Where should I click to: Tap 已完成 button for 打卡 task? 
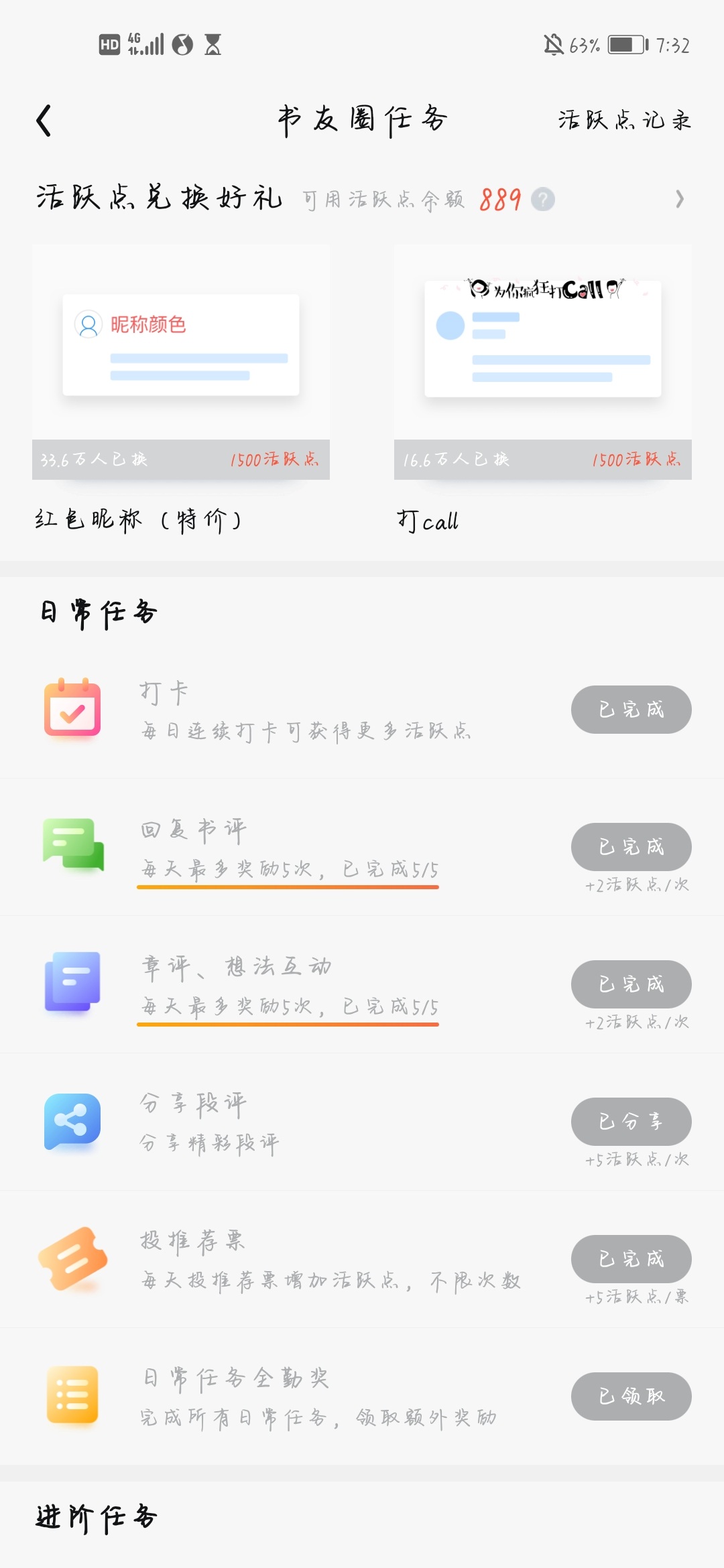tap(631, 709)
